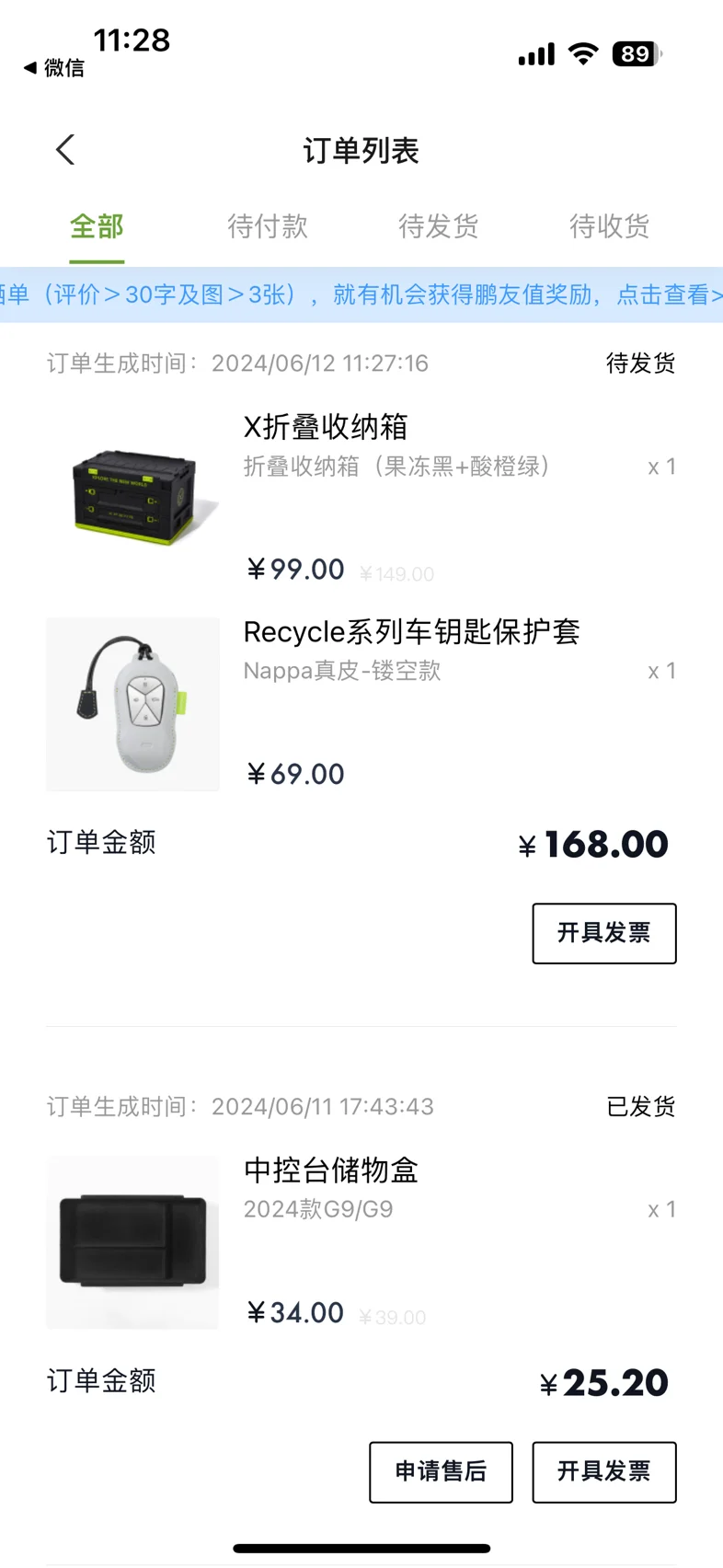The image size is (723, 1568).
Task: Open the 待收货 tab
Action: (x=610, y=226)
